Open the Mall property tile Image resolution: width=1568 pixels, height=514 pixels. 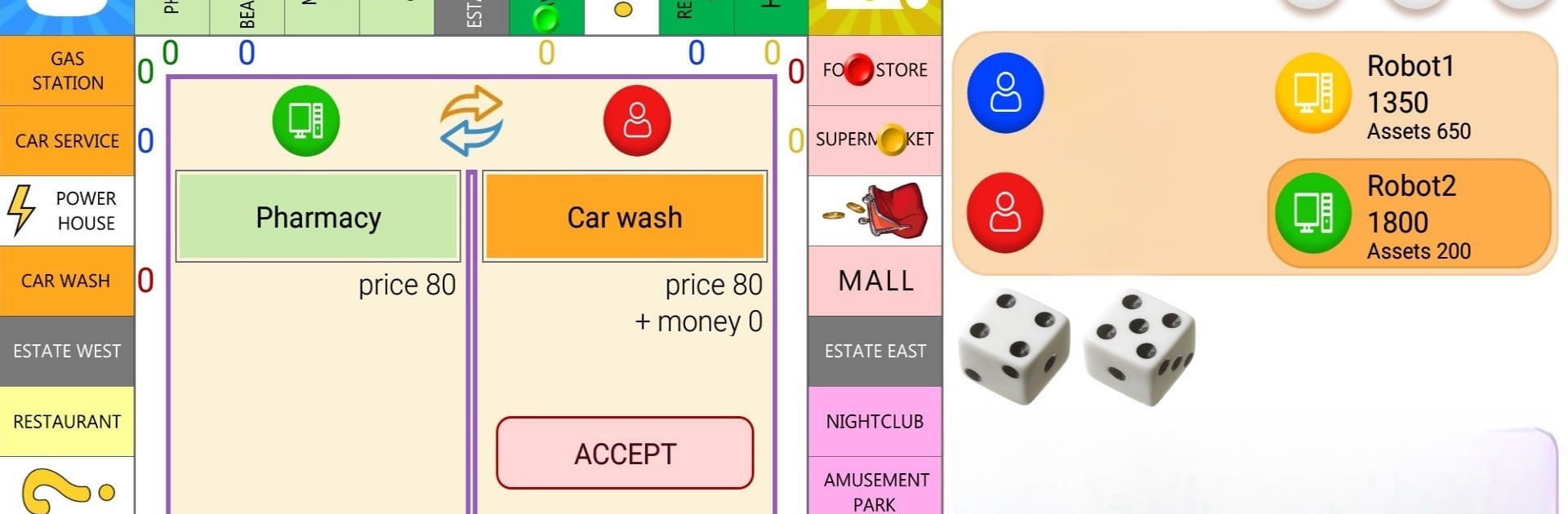pos(875,281)
